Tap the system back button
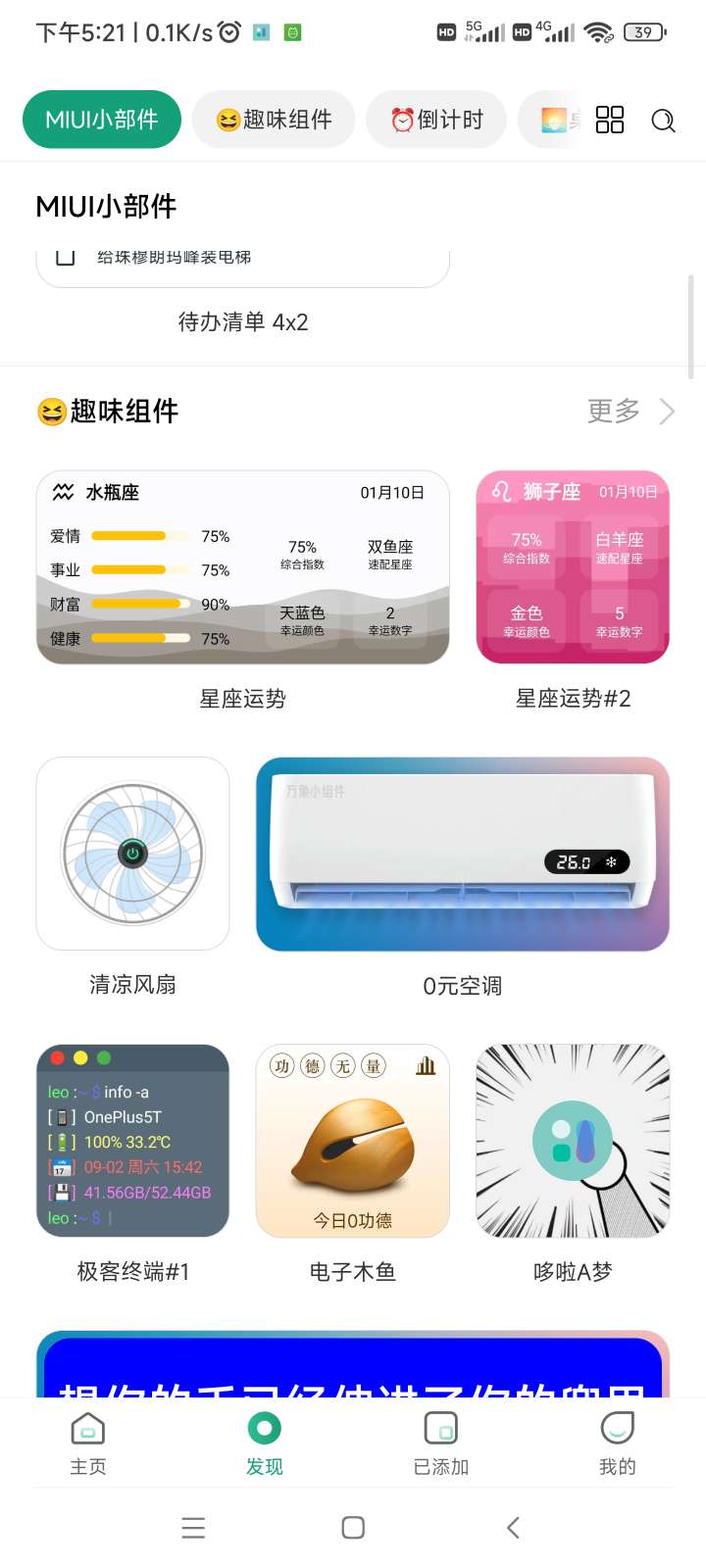 [513, 1527]
